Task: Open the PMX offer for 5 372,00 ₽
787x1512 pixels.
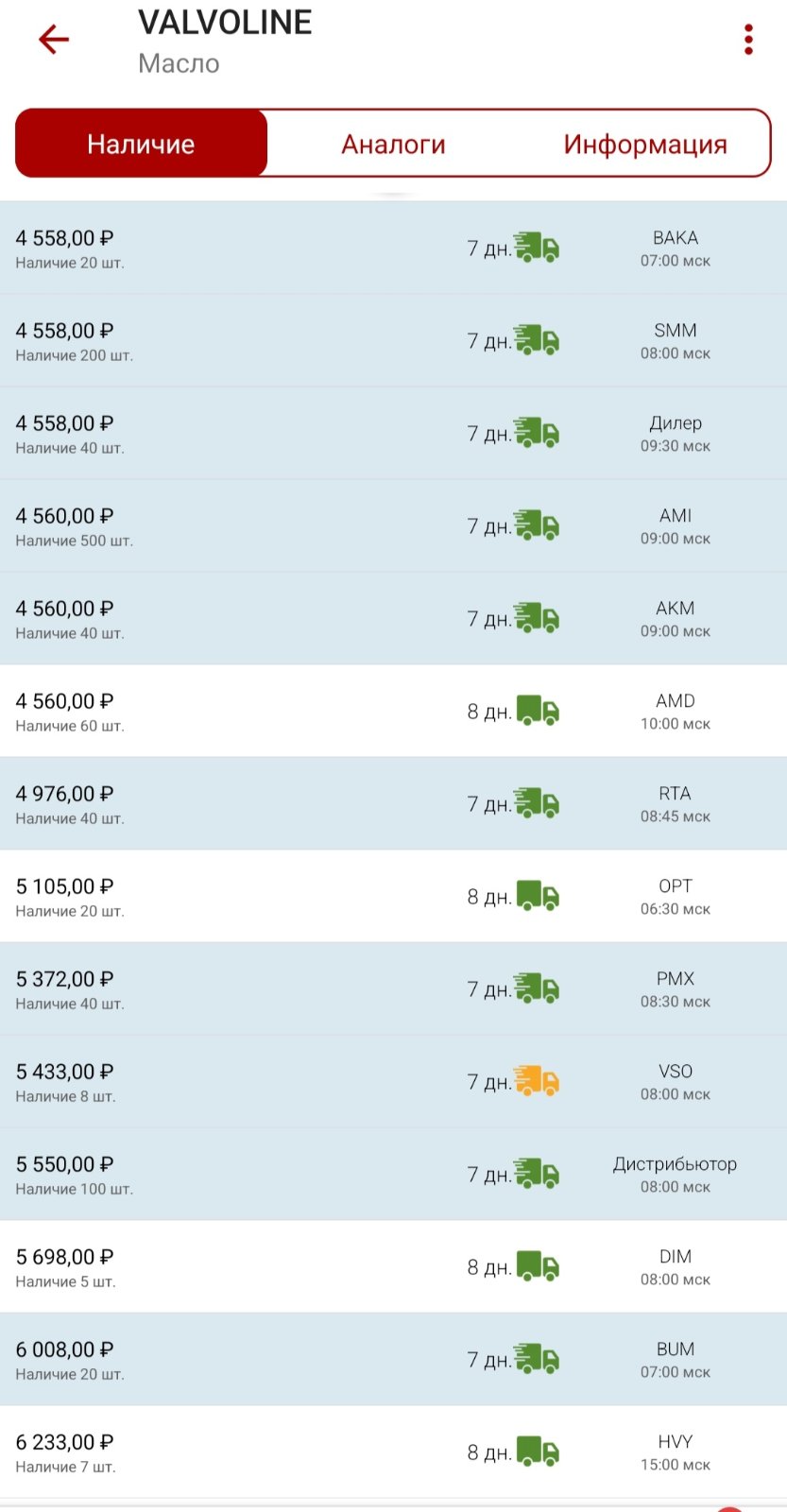Action: (393, 989)
